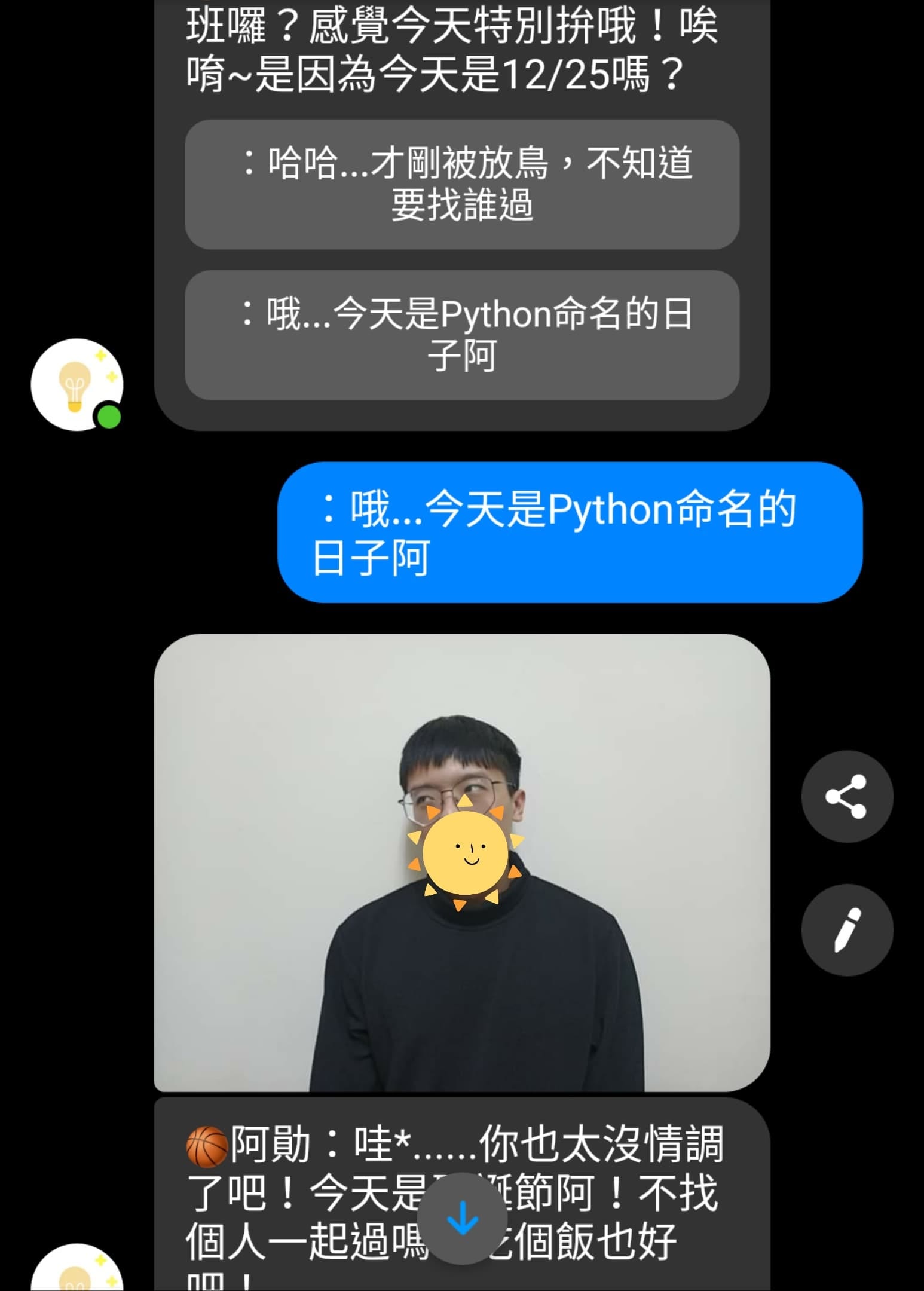Open the lightbulb bot profile avatar

[x=77, y=384]
